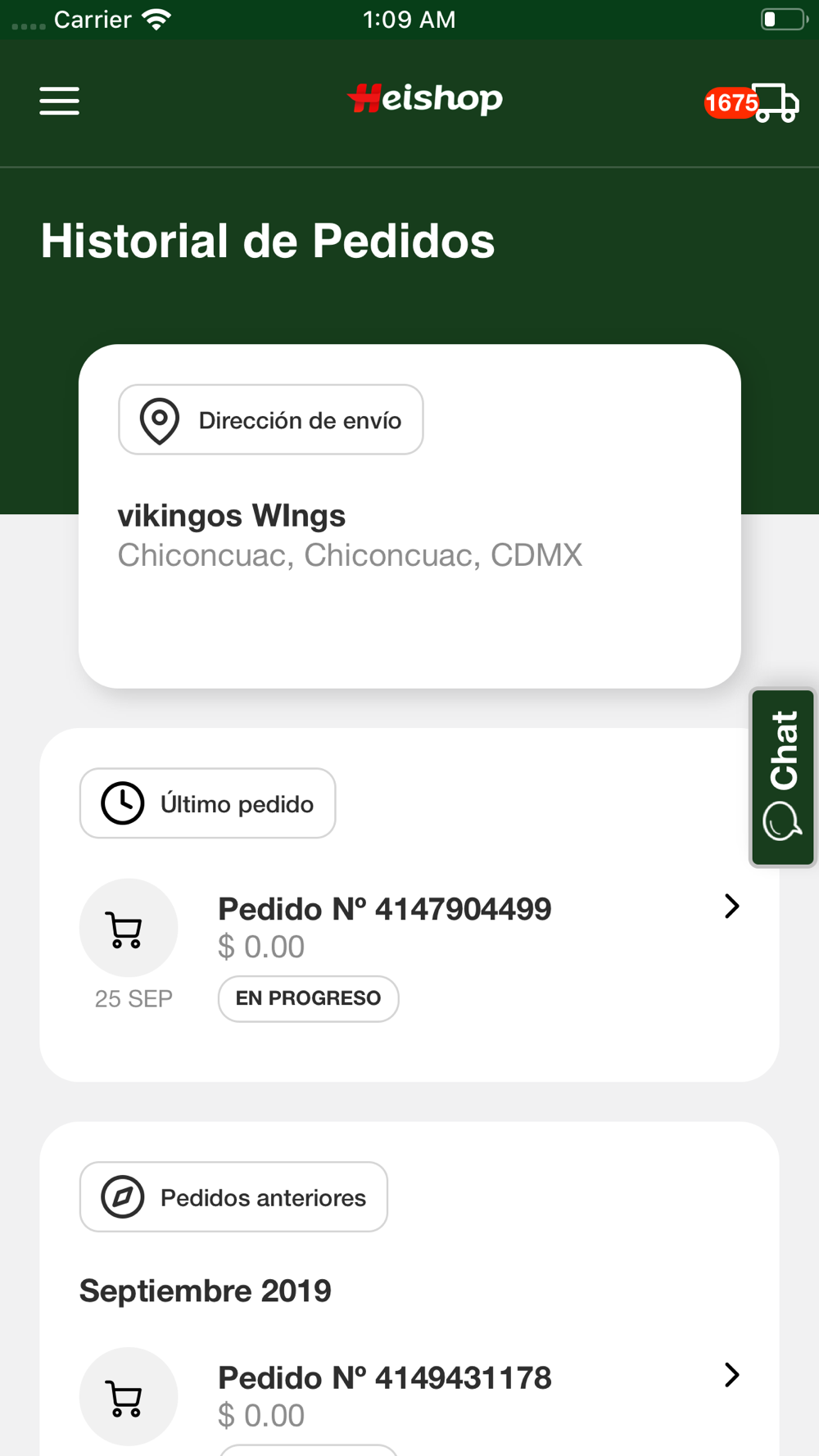The width and height of the screenshot is (819, 1456).
Task: Open the hamburger menu
Action: click(x=60, y=102)
